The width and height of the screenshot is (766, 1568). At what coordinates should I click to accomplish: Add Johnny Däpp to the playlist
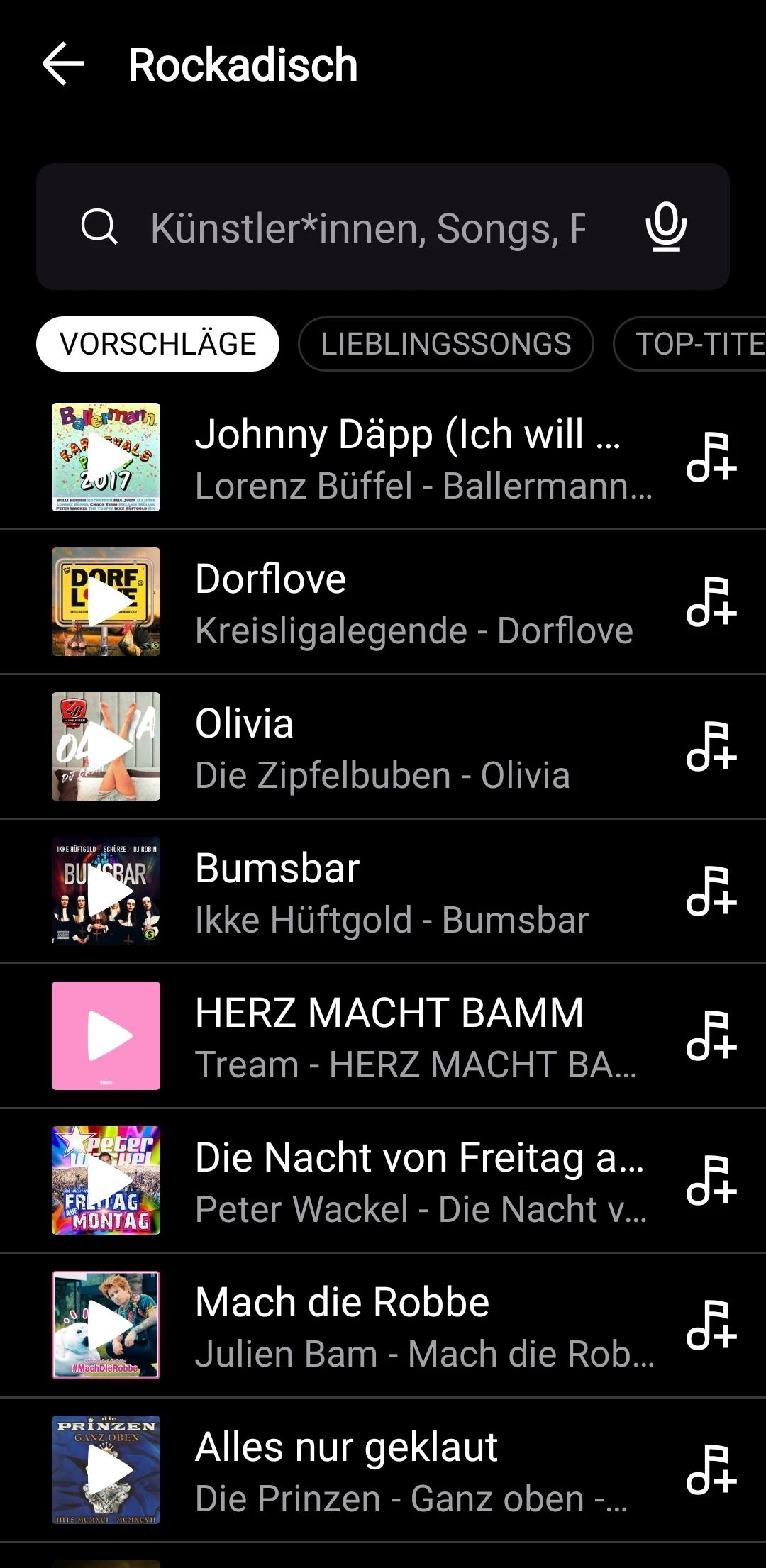coord(711,457)
